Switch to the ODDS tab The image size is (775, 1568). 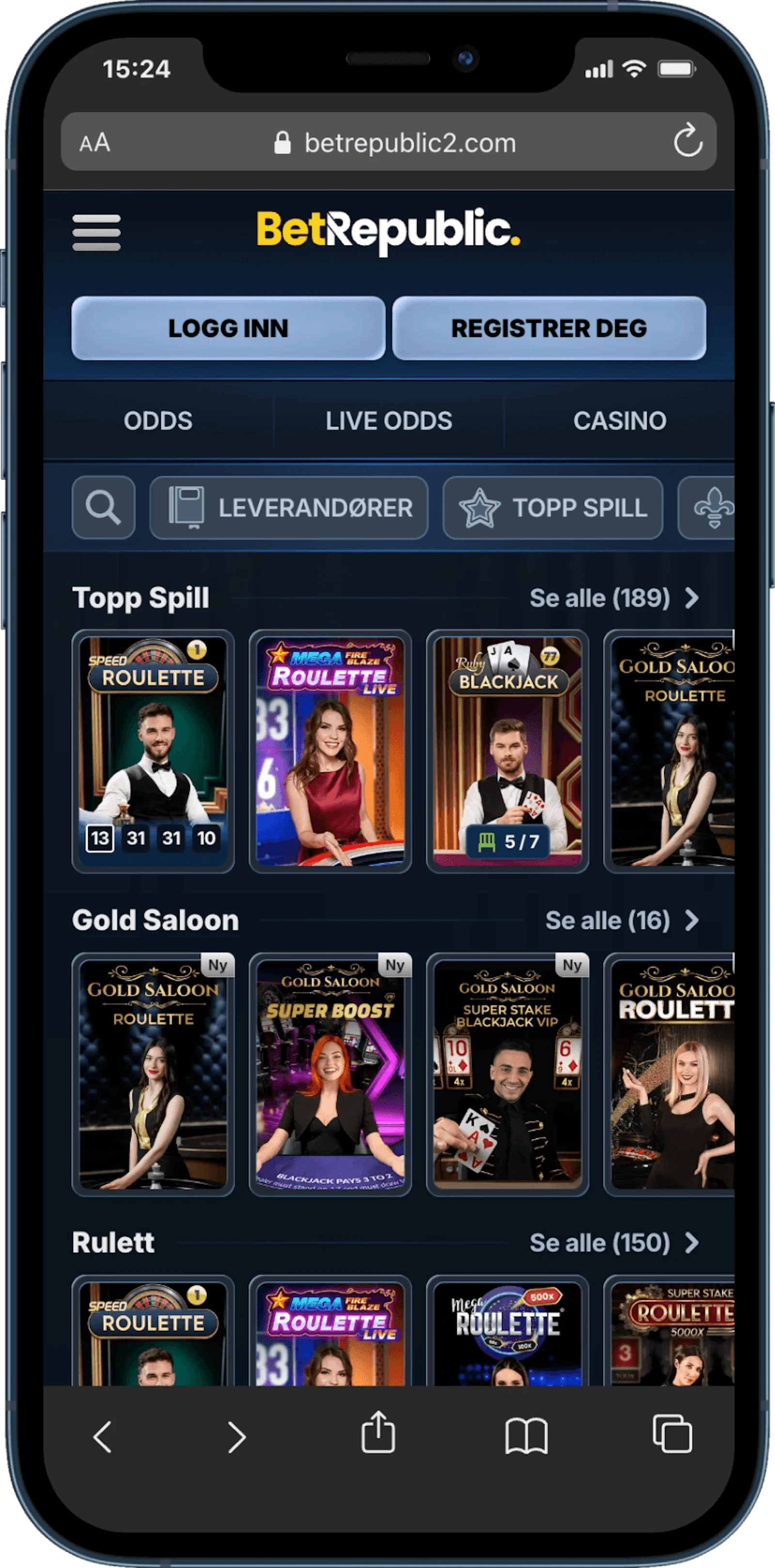click(158, 421)
